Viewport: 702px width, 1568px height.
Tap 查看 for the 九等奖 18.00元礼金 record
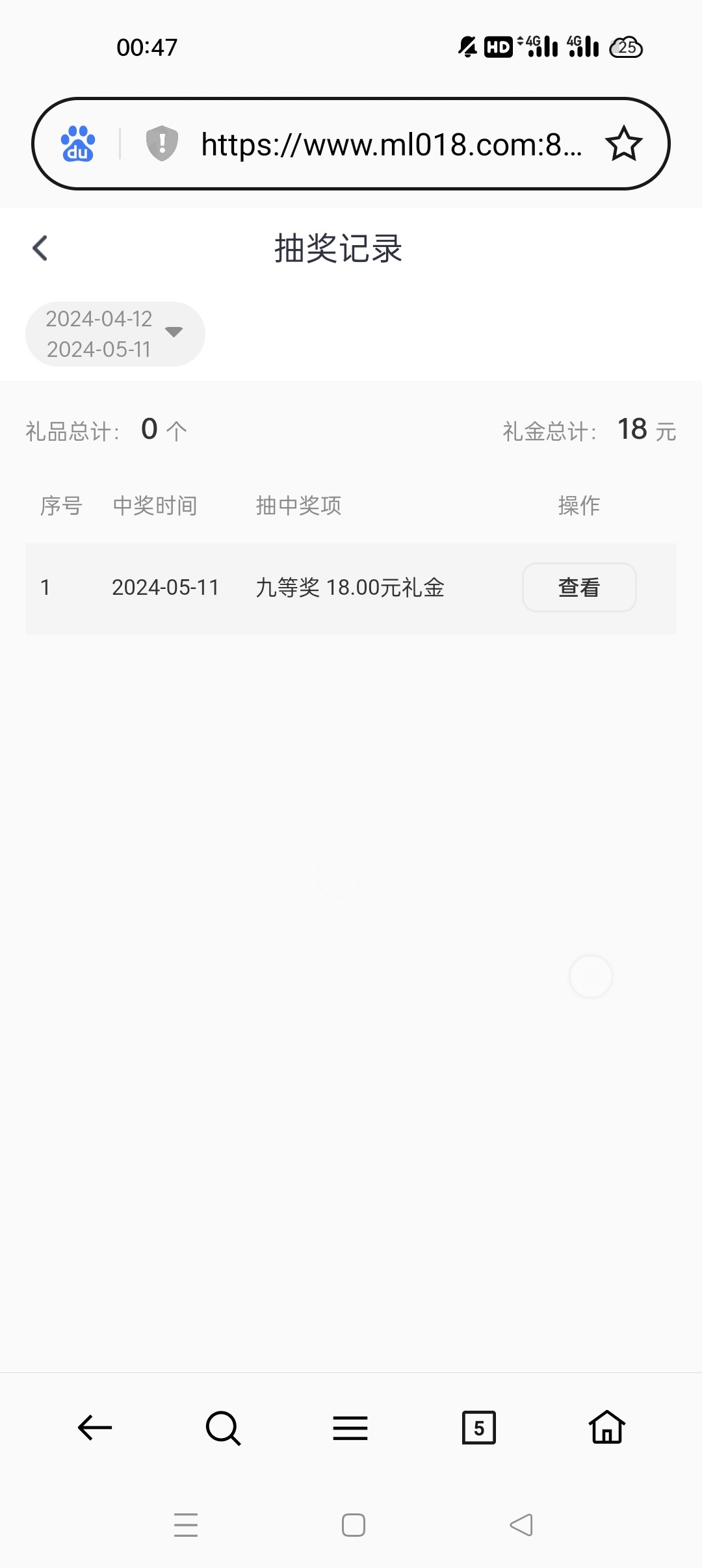[x=579, y=587]
